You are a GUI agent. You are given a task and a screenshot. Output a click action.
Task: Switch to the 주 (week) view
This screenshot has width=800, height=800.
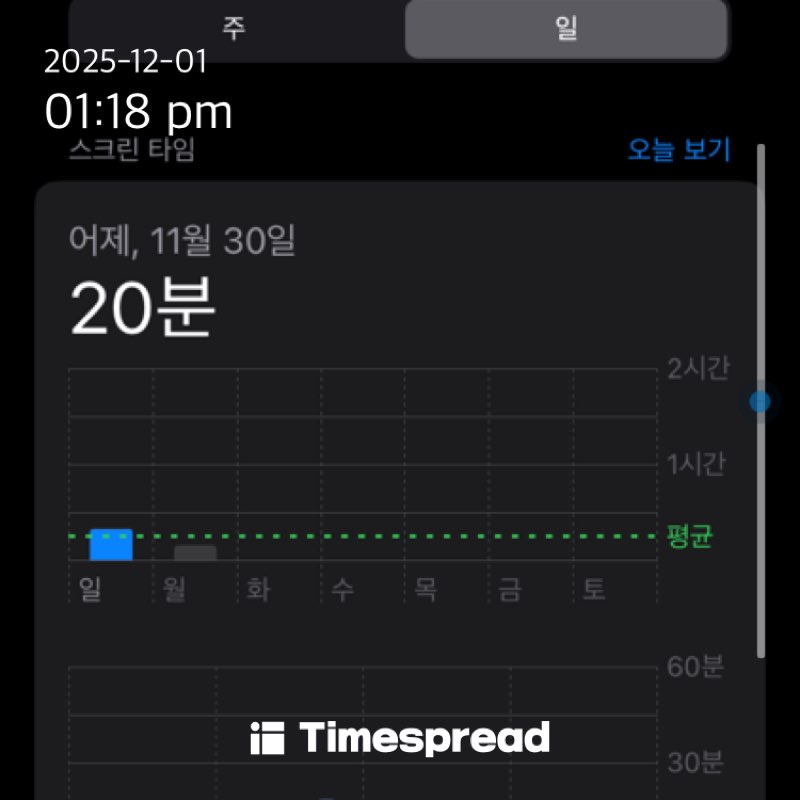pyautogui.click(x=234, y=28)
